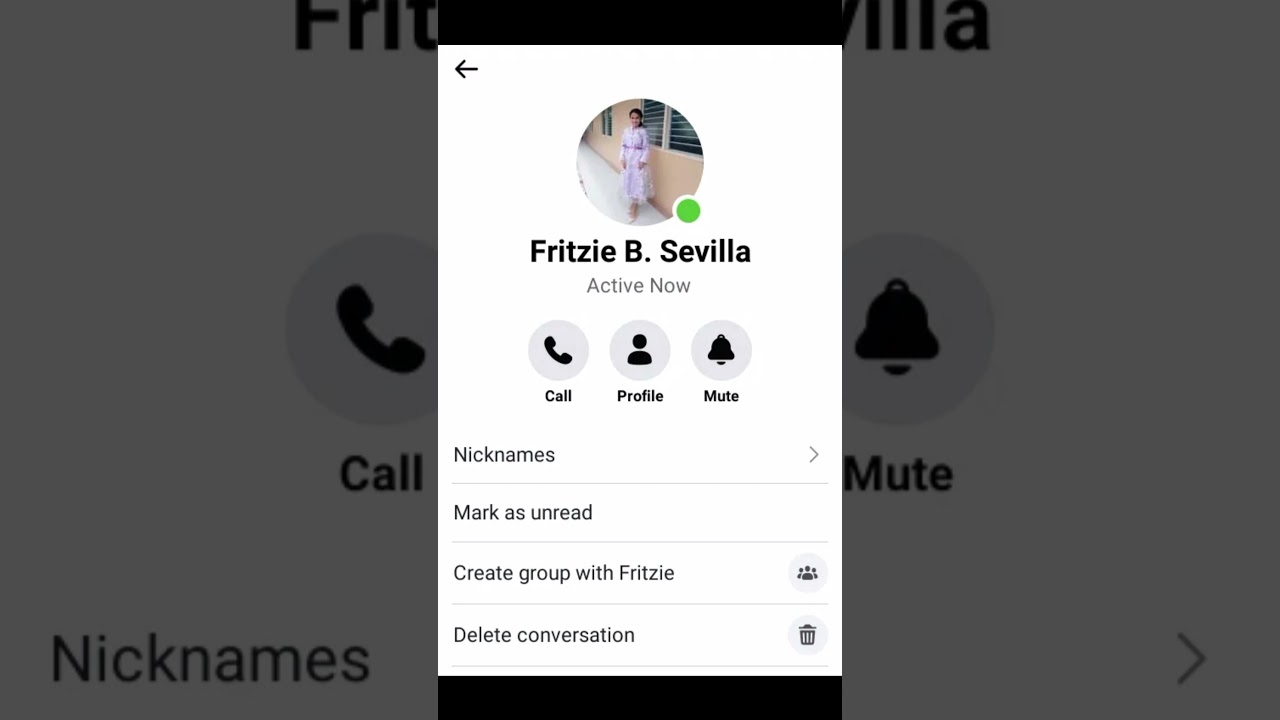Mute this conversation
The width and height of the screenshot is (1280, 720).
721,351
